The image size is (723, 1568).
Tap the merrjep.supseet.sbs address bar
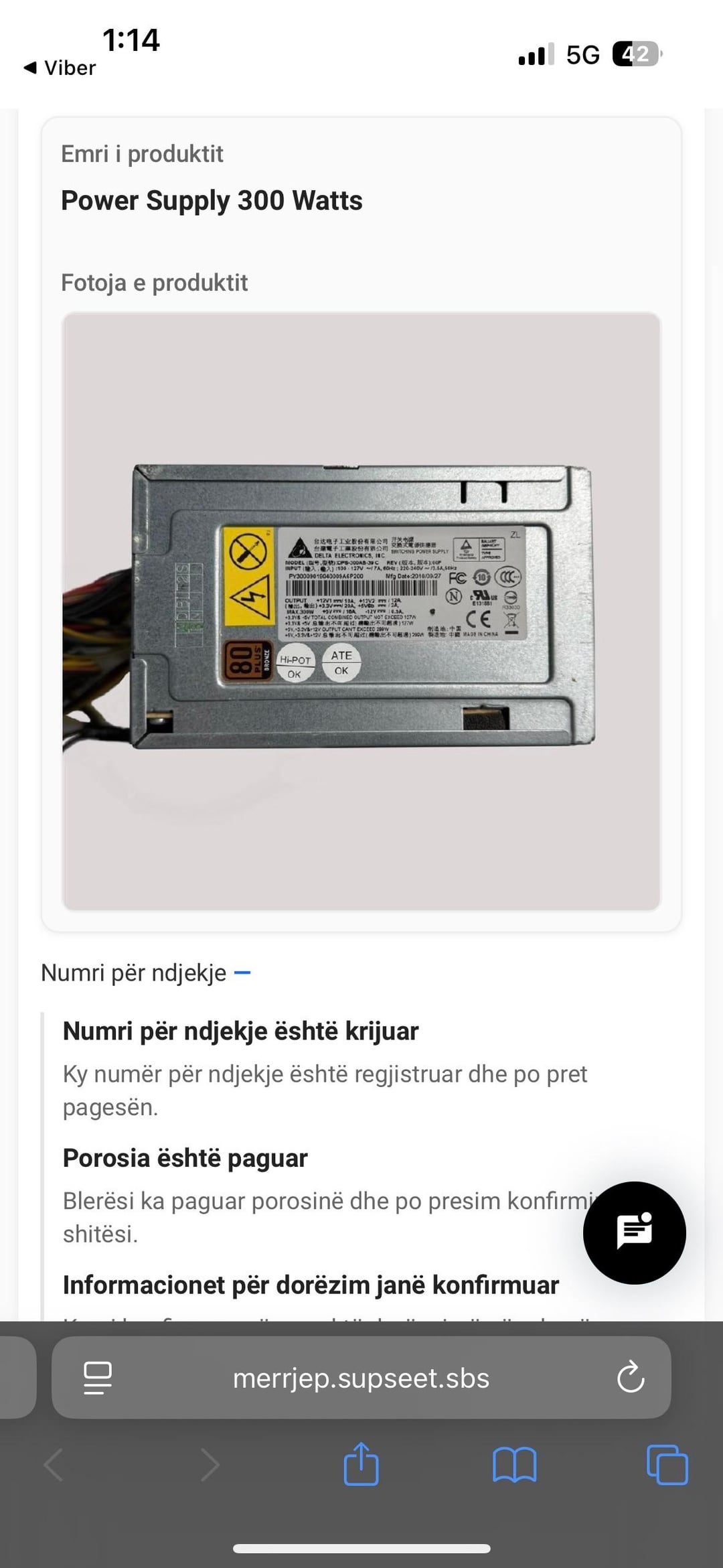tap(361, 1378)
